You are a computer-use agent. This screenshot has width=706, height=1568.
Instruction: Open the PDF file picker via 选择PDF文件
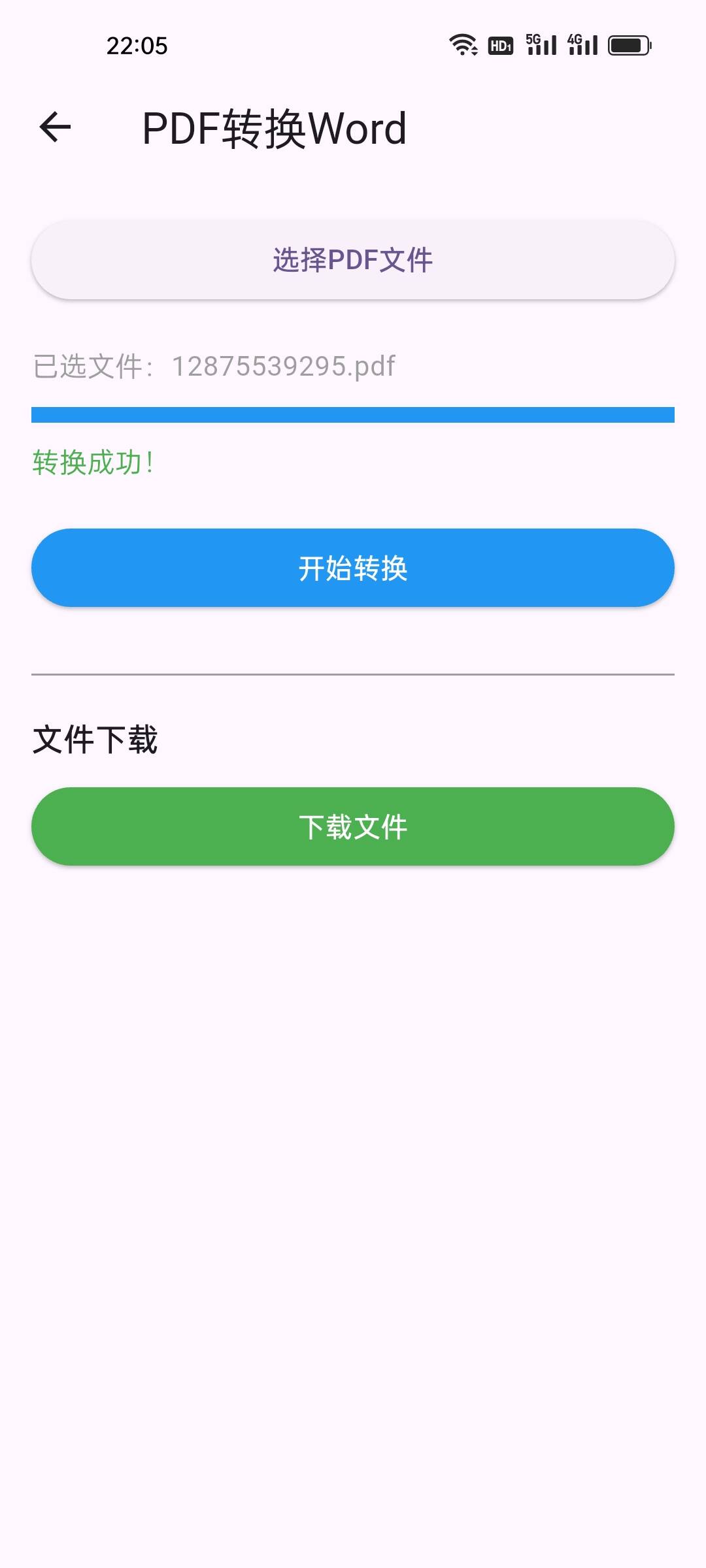pos(353,260)
